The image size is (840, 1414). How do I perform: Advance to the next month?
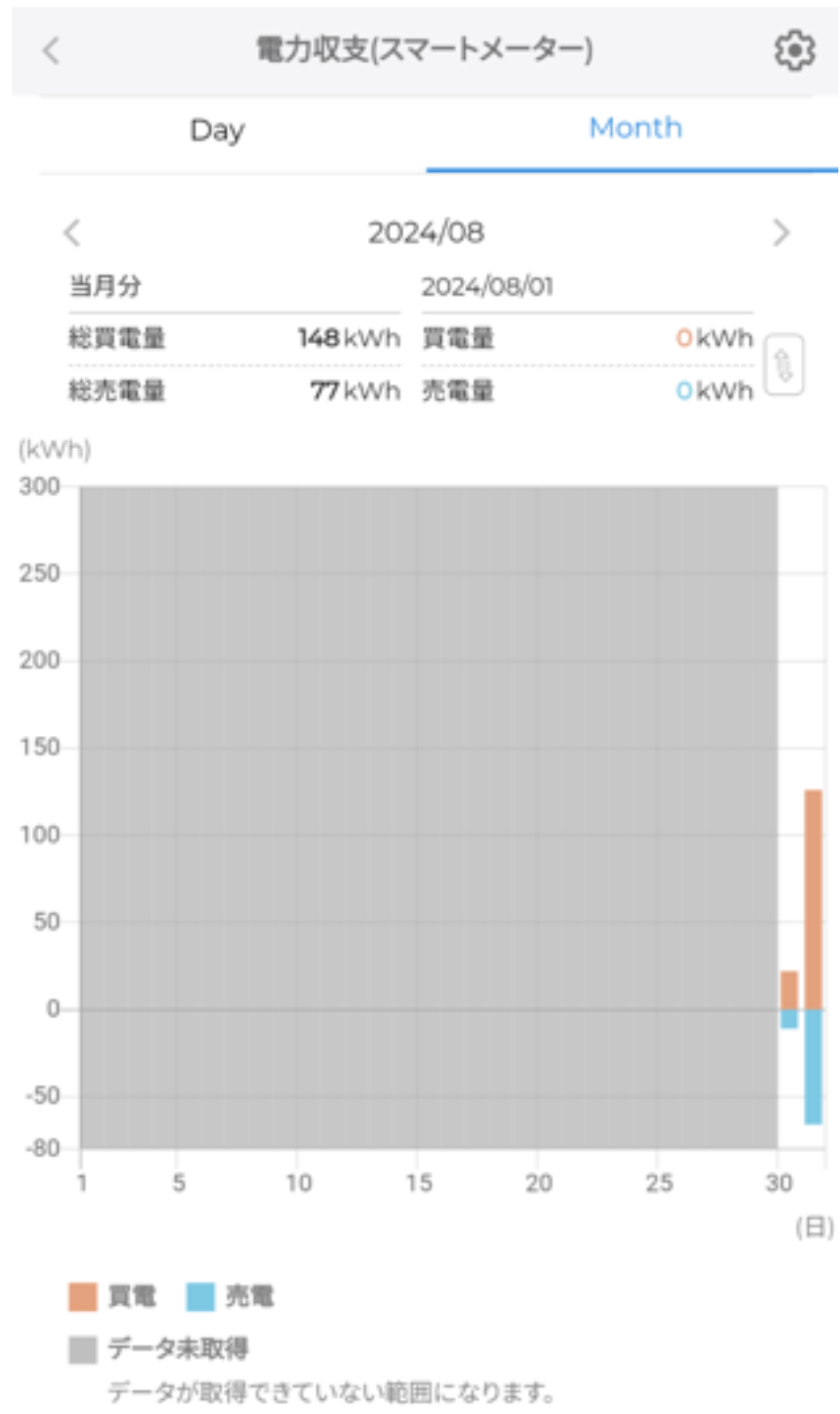coord(780,233)
